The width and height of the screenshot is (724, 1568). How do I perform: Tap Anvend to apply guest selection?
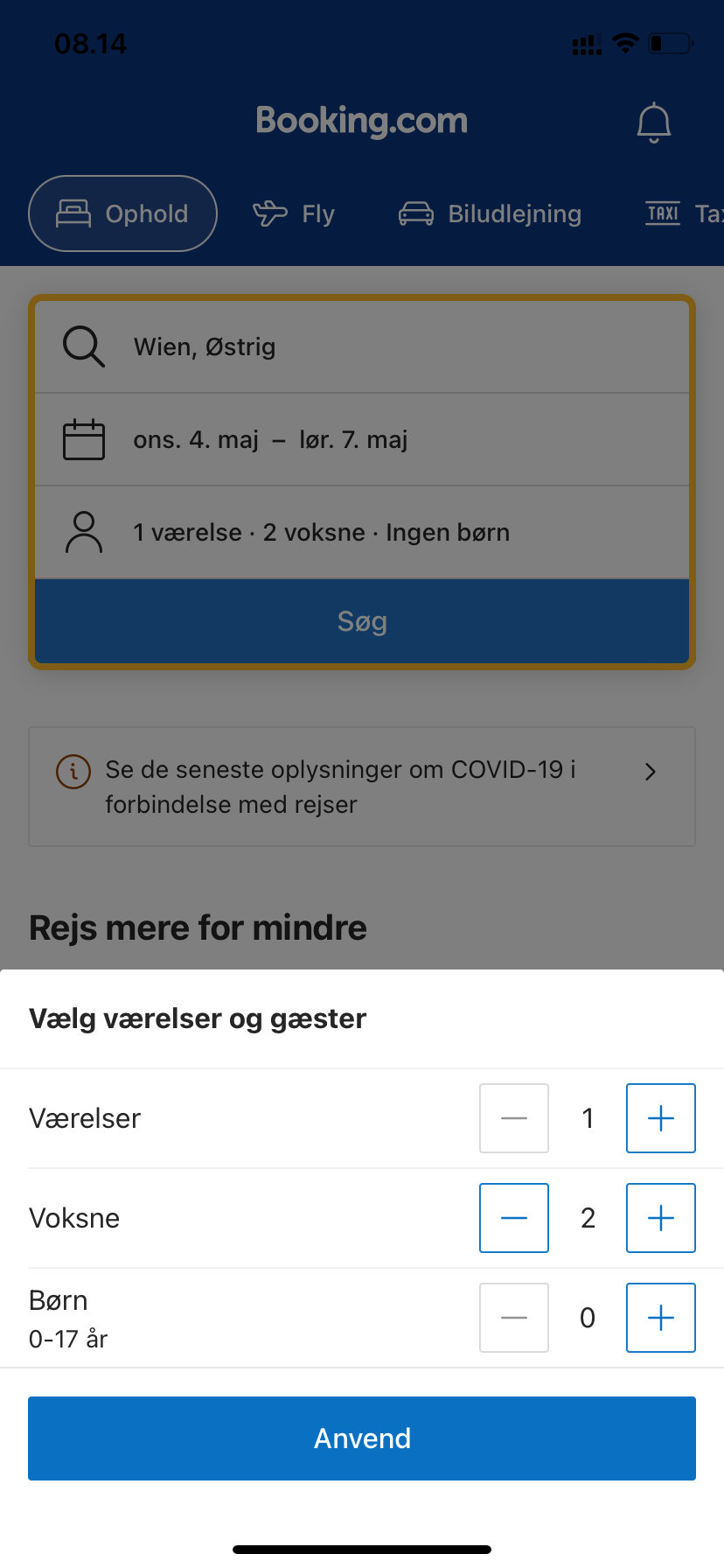pyautogui.click(x=362, y=1438)
